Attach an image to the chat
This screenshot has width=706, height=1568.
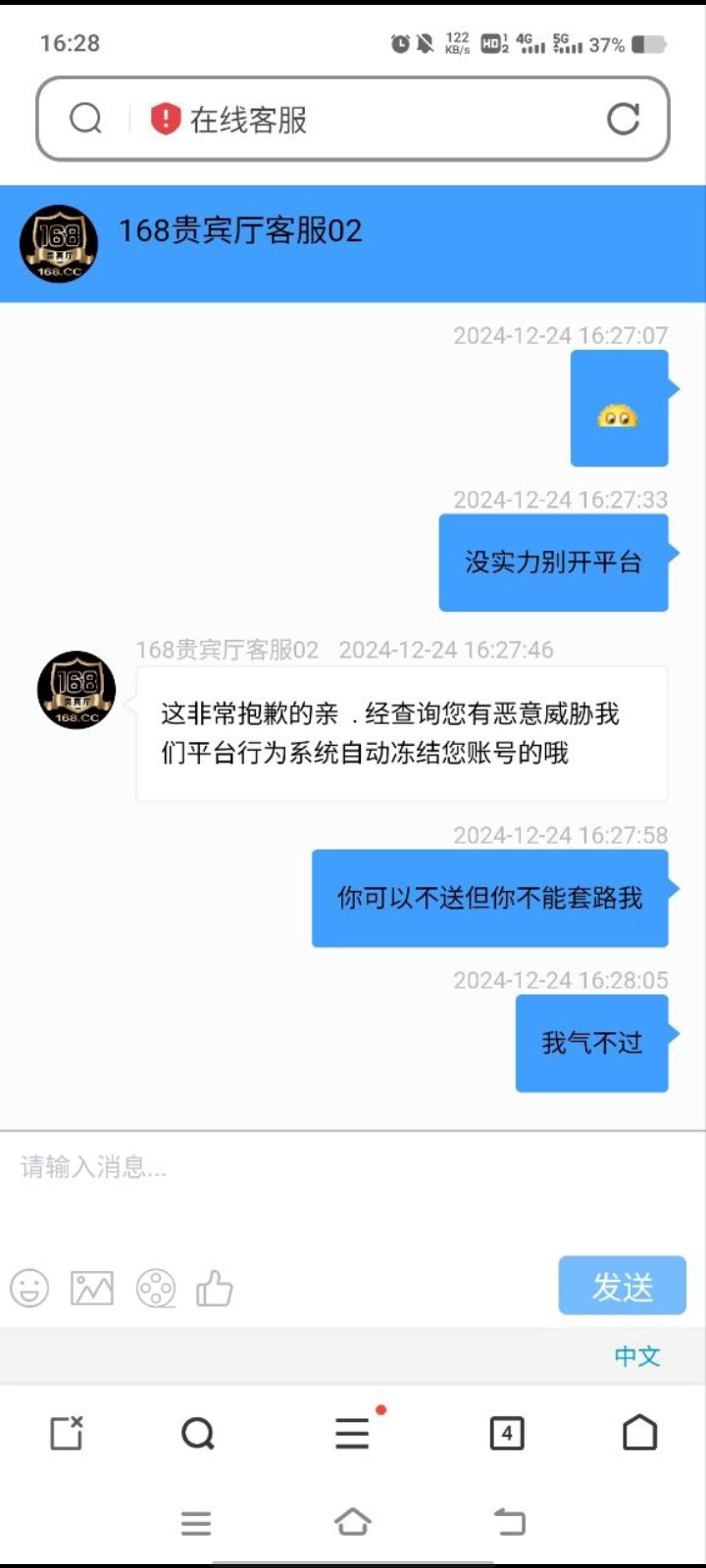click(92, 1289)
